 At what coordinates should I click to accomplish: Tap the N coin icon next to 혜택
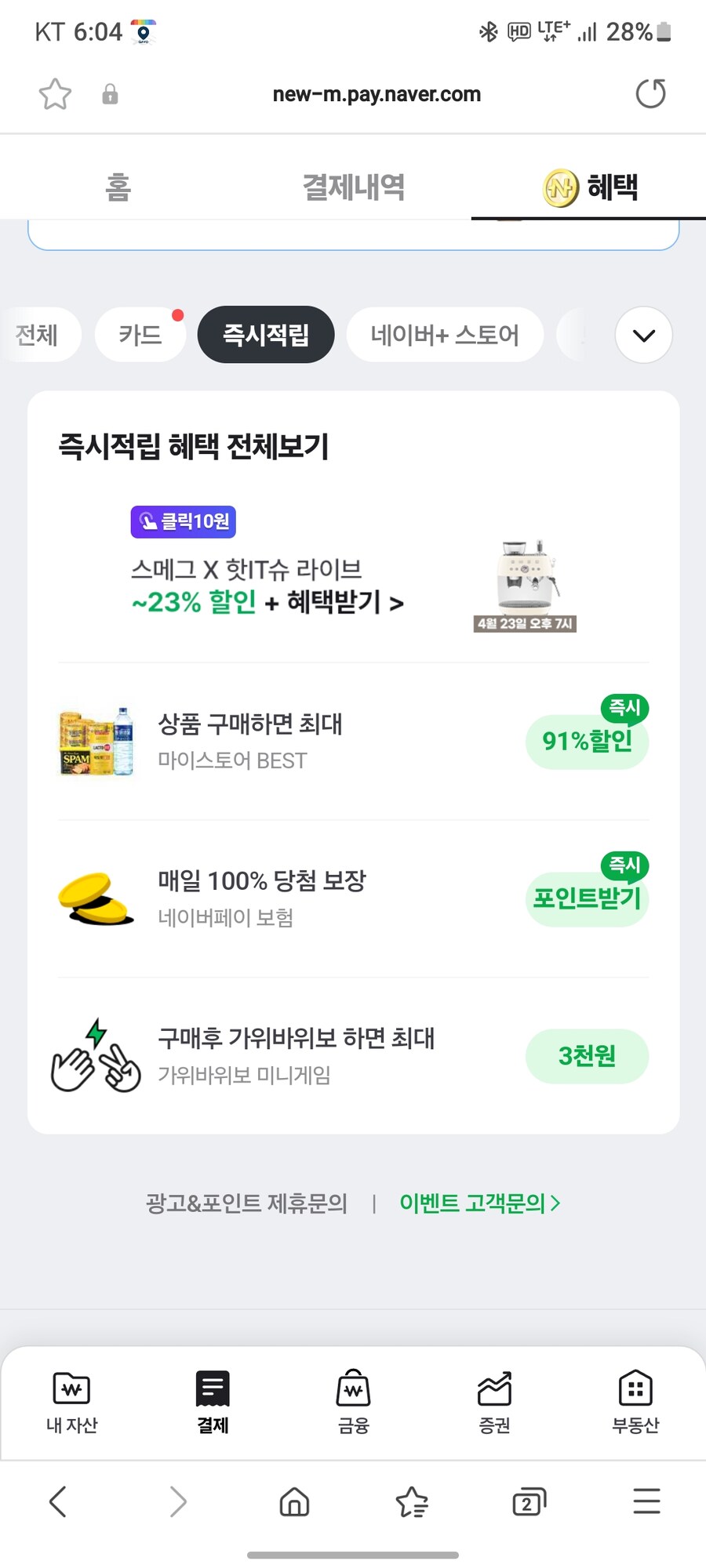click(x=559, y=187)
